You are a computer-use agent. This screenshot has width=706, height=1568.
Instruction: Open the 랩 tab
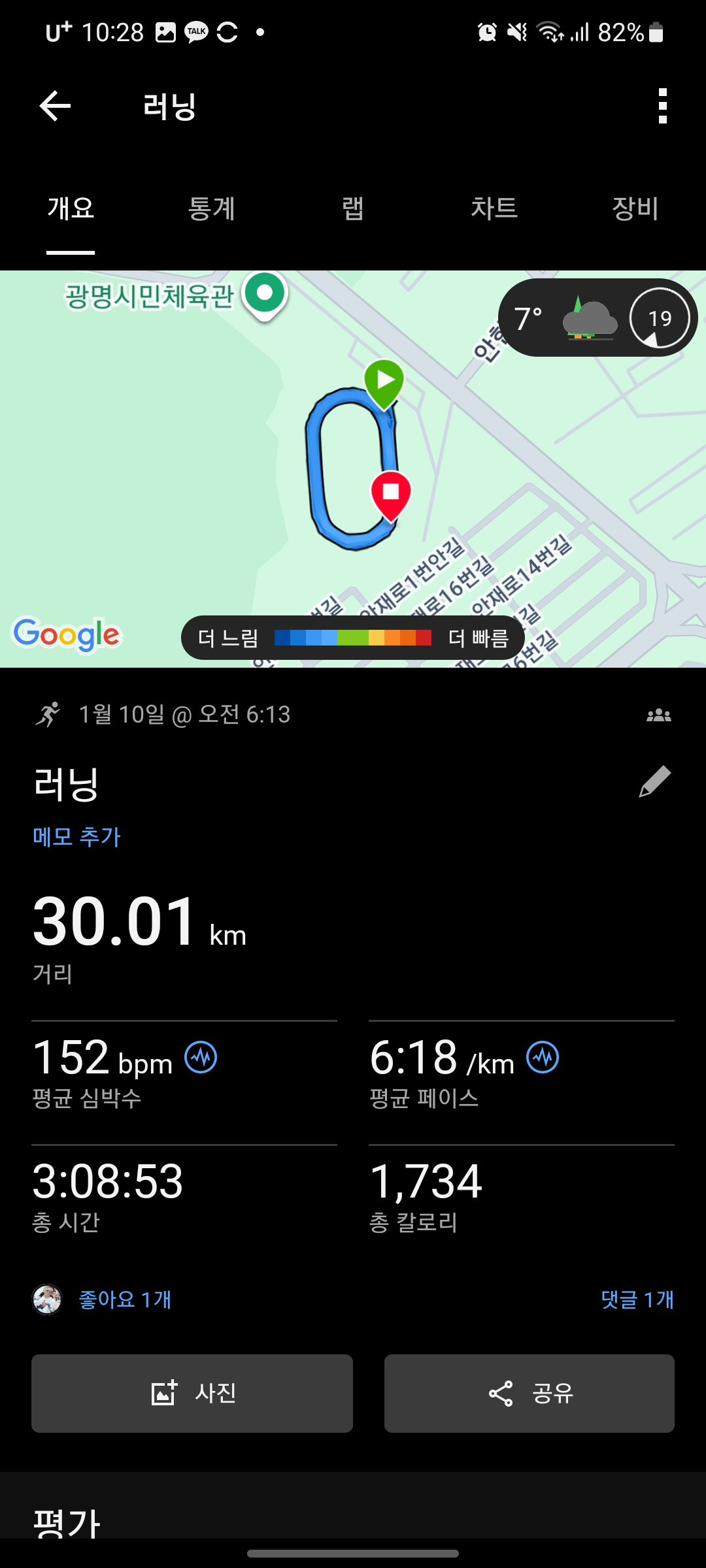tap(352, 209)
